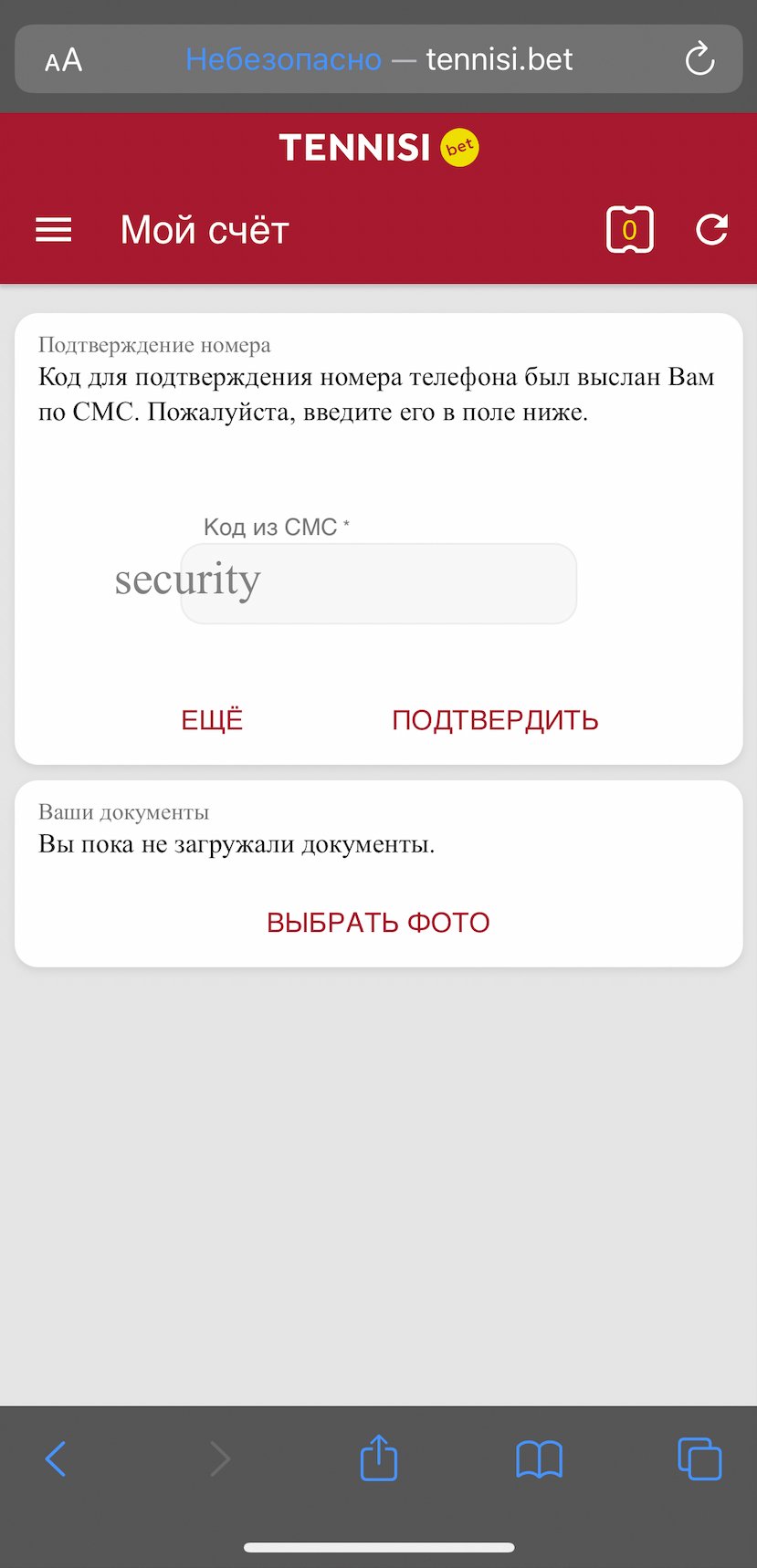The image size is (757, 1568).
Task: Open the bet slip coupon icon
Action: (629, 230)
